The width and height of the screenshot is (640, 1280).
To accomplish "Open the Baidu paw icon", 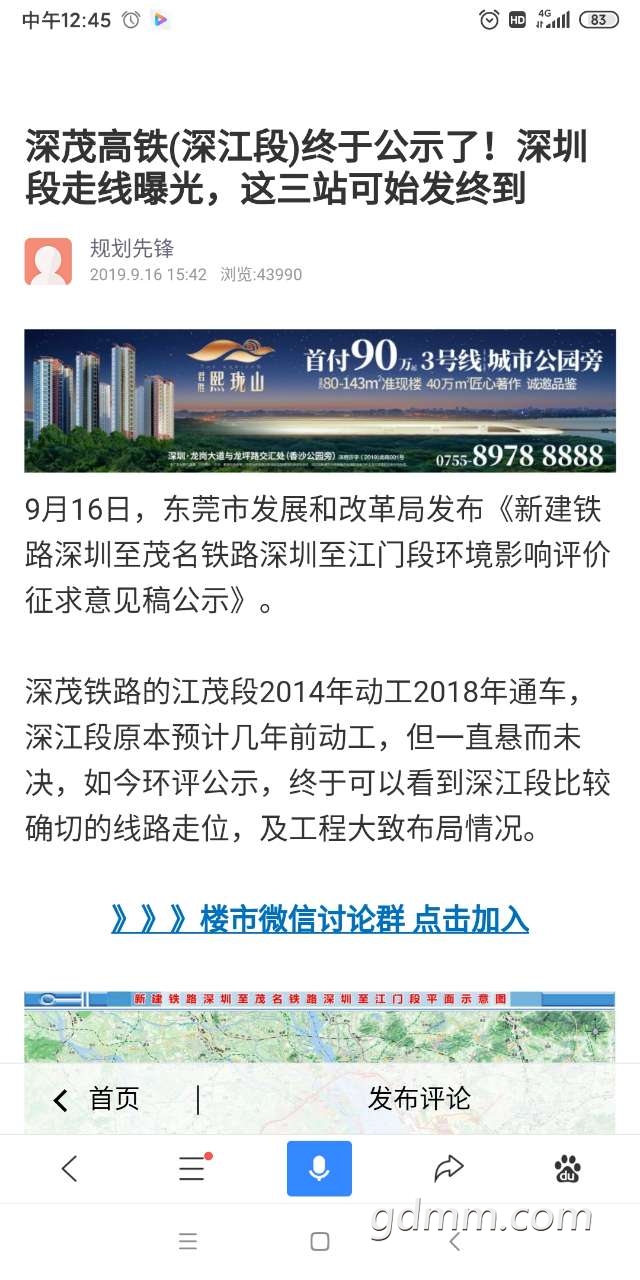I will [x=569, y=1168].
